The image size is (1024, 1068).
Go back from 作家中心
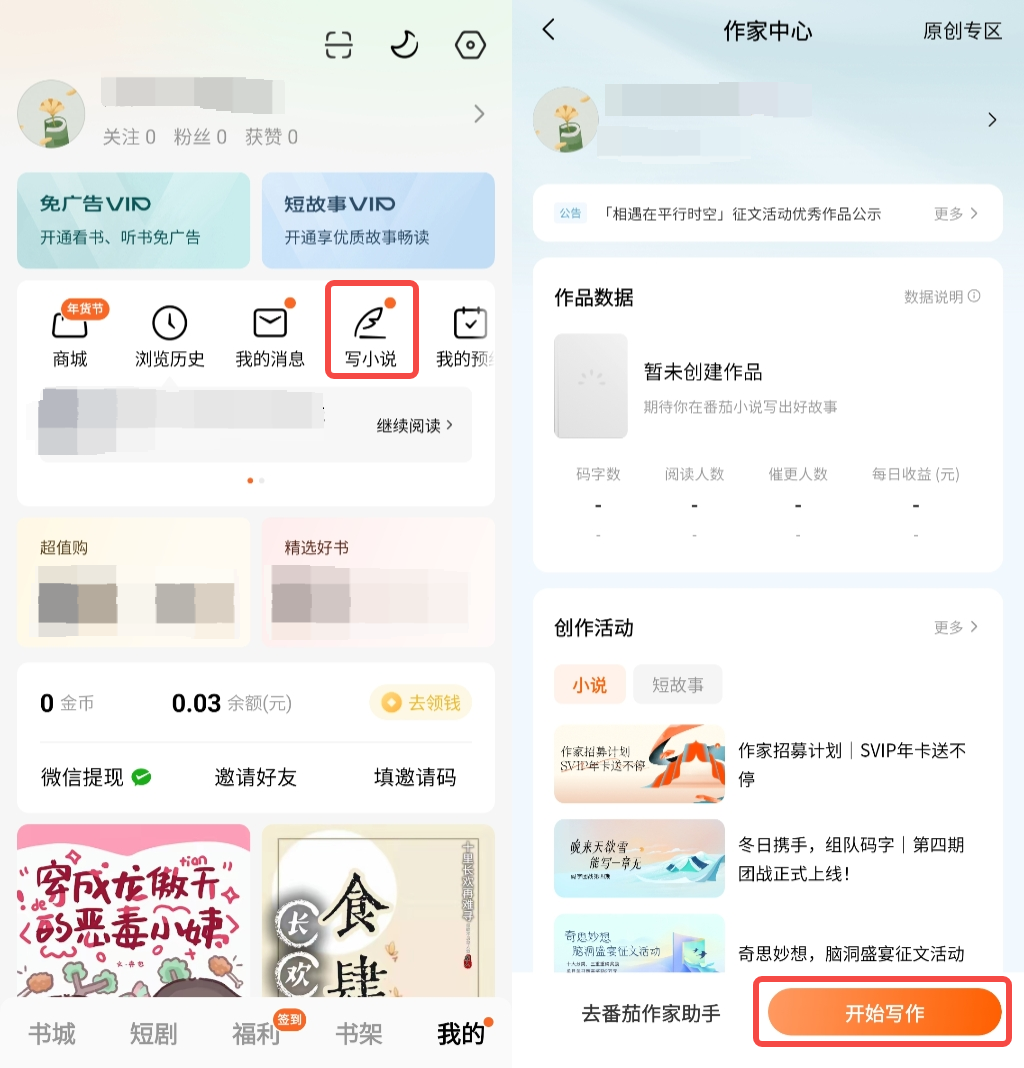548,30
